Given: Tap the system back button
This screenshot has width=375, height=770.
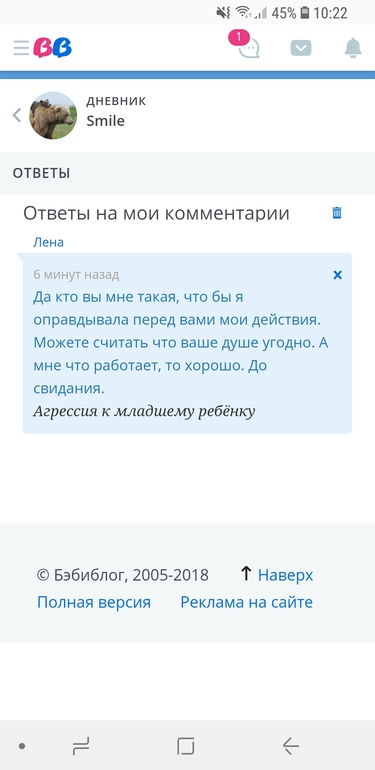Looking at the screenshot, I should [x=291, y=746].
